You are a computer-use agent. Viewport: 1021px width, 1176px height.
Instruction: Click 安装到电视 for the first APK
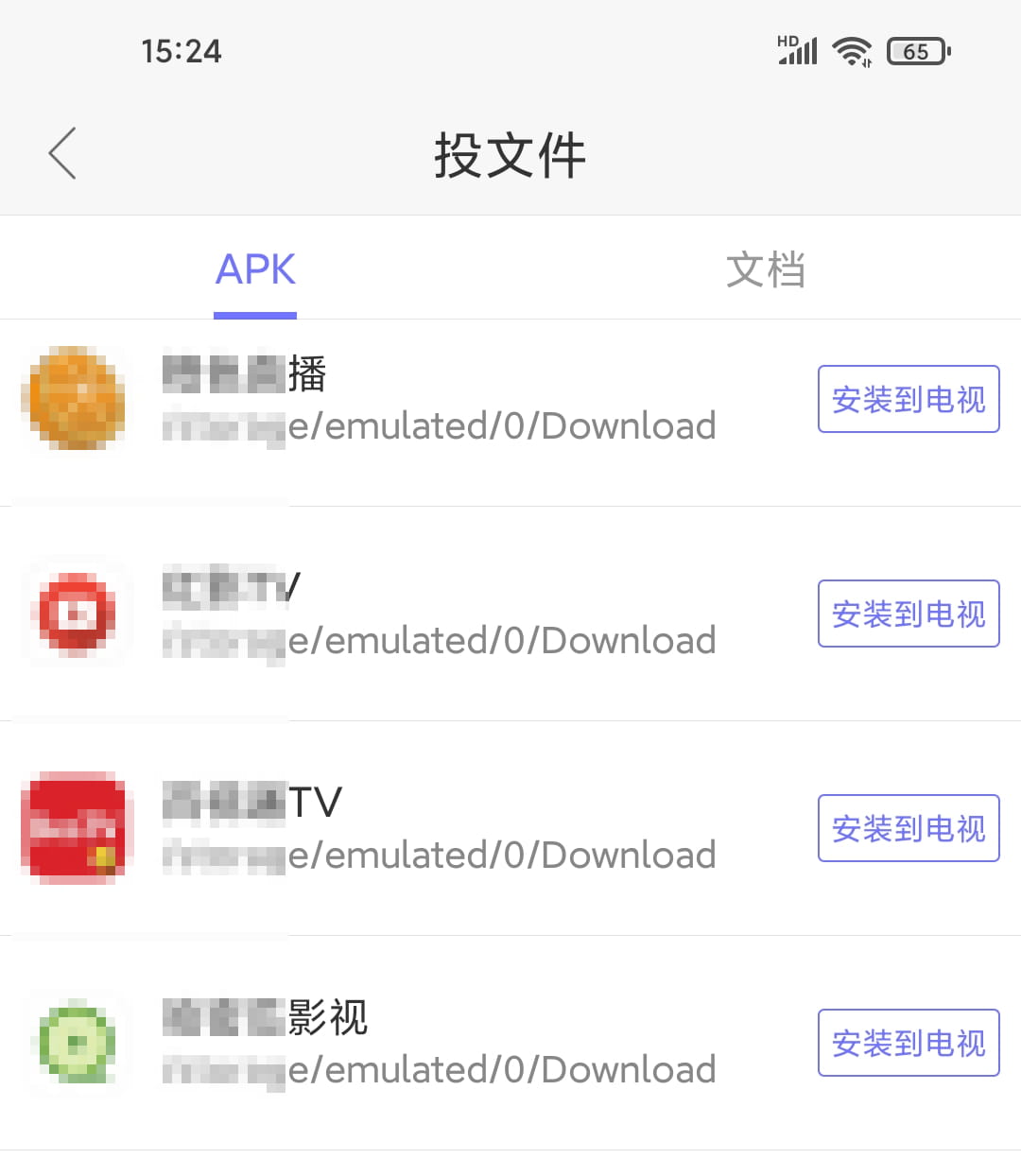point(908,399)
